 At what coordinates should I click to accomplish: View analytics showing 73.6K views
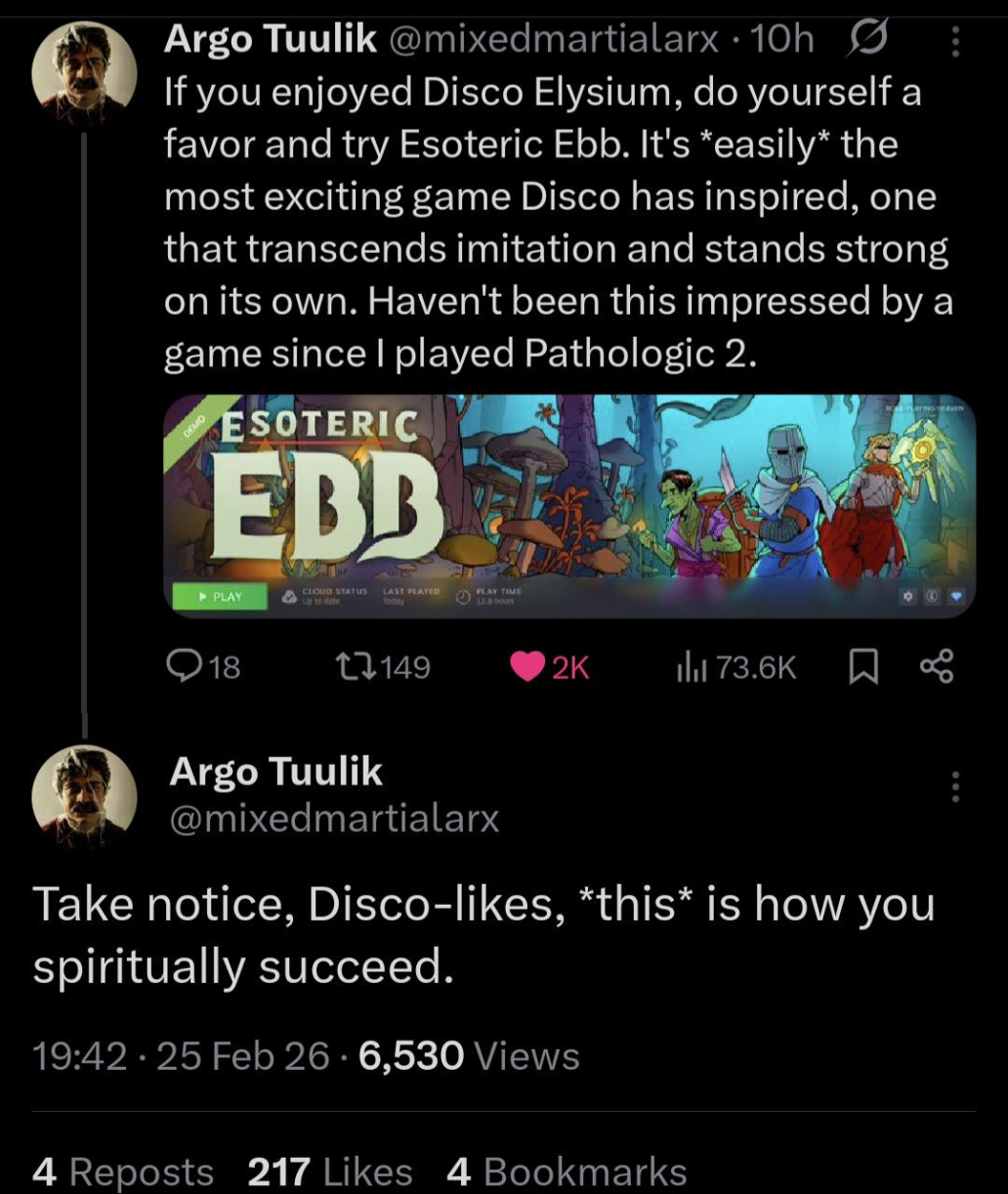click(x=689, y=666)
